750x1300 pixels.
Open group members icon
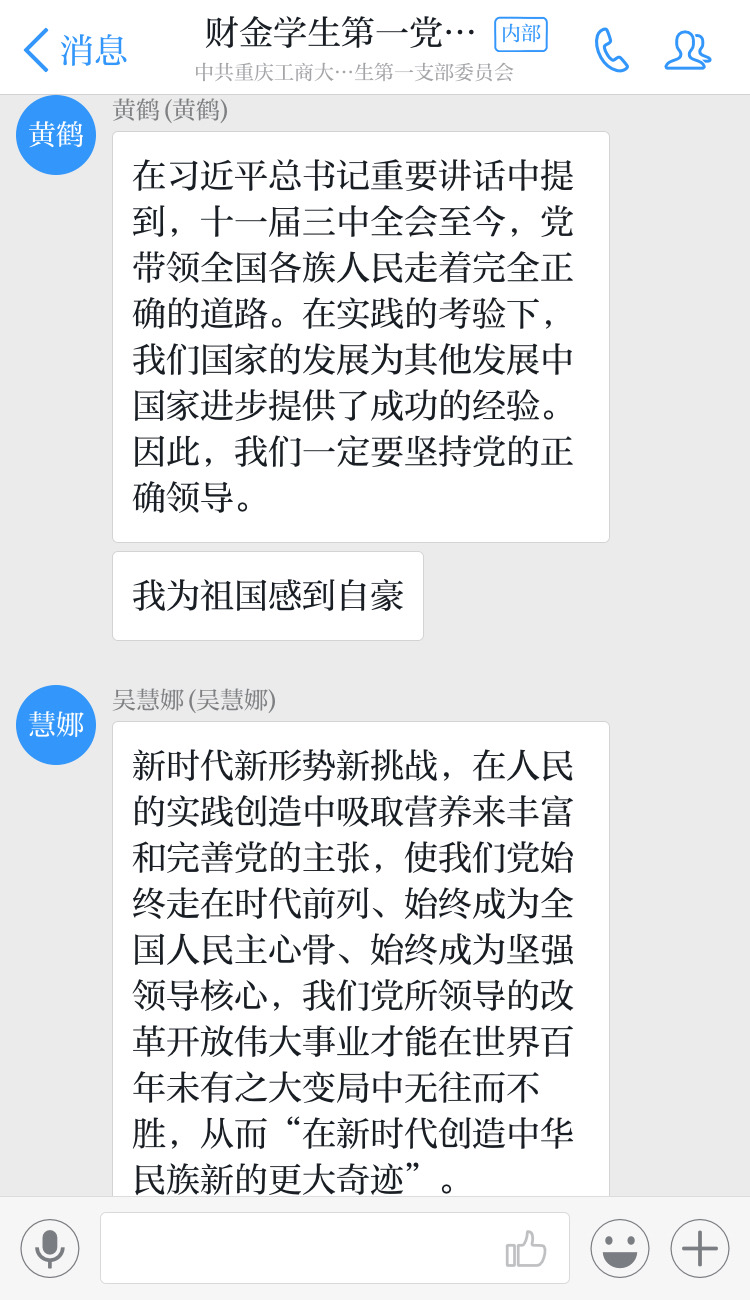(688, 50)
